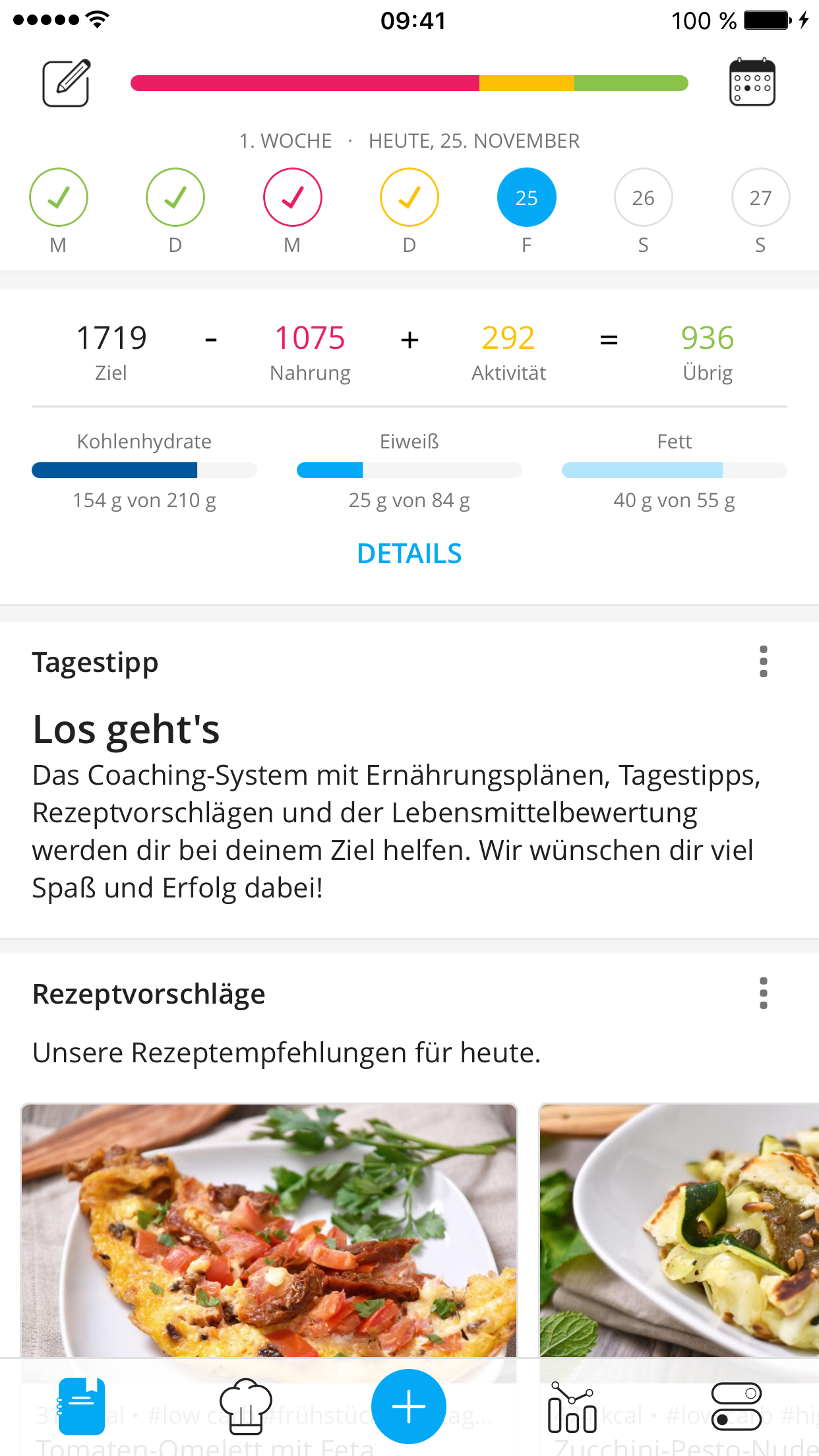The image size is (819, 1456).
Task: Open the analytics chart icon
Action: point(573,1406)
